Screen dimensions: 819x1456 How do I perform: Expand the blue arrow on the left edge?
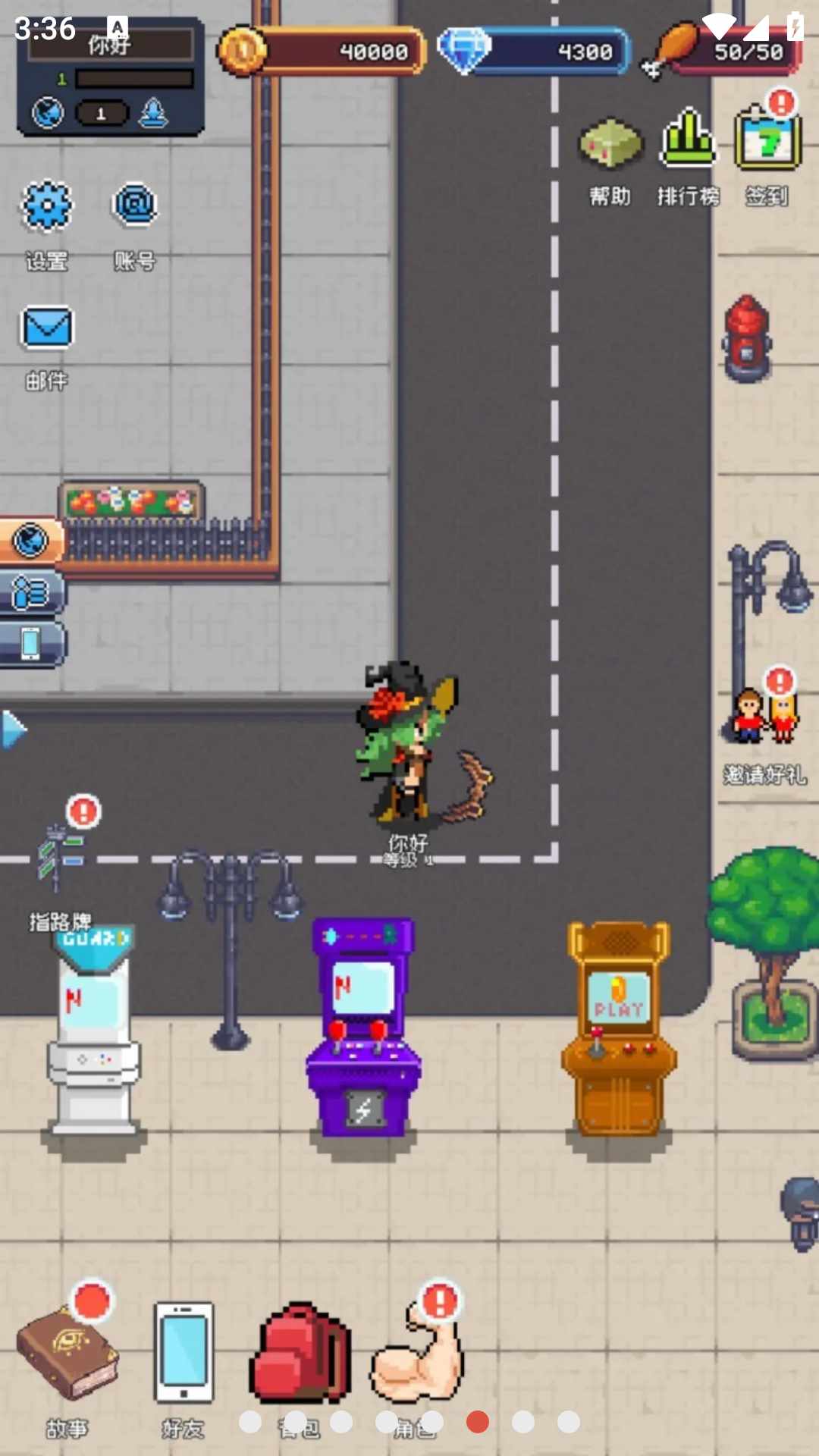click(13, 730)
